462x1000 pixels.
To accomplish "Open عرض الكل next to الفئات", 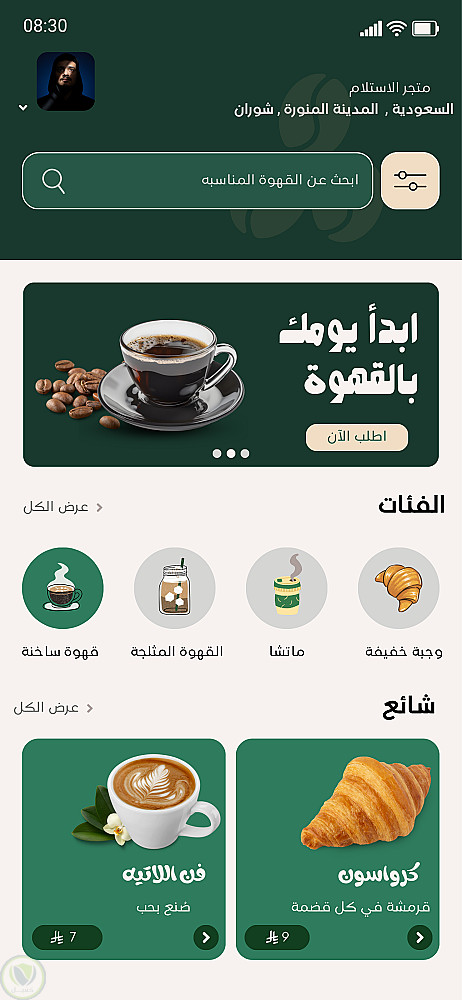I will point(63,508).
